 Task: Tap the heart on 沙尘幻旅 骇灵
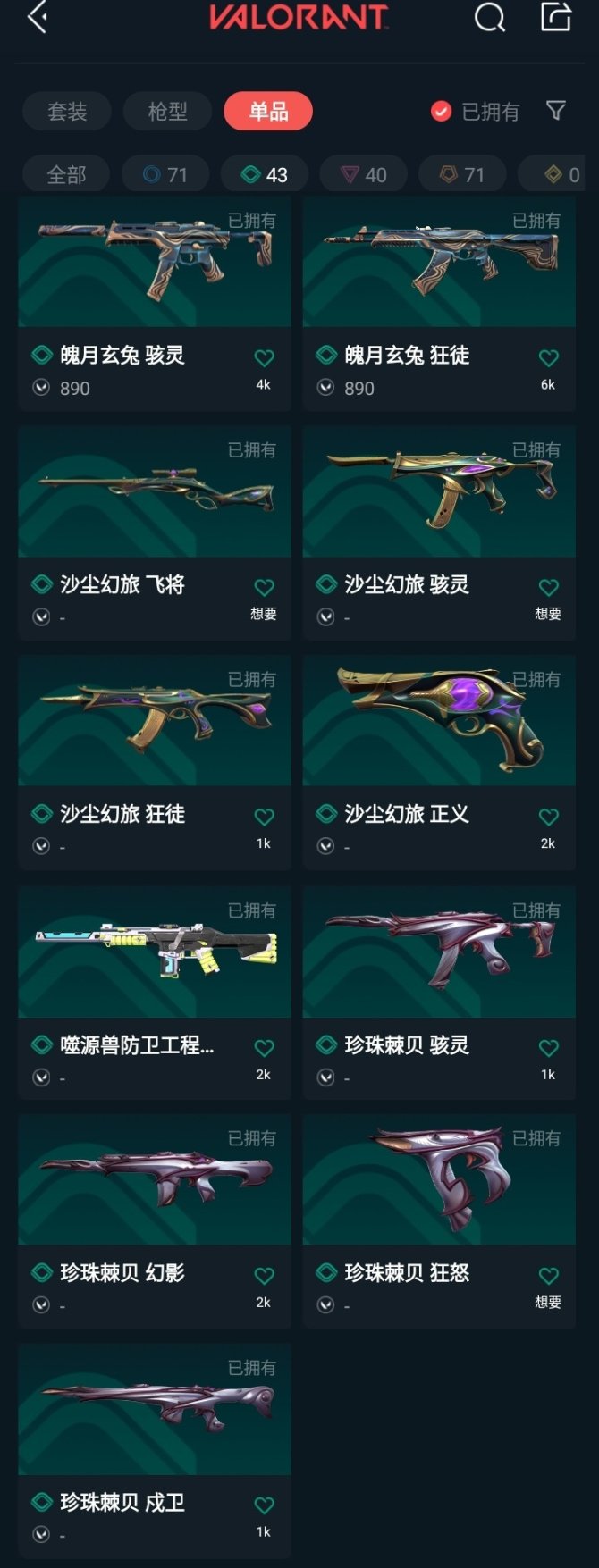tap(549, 589)
